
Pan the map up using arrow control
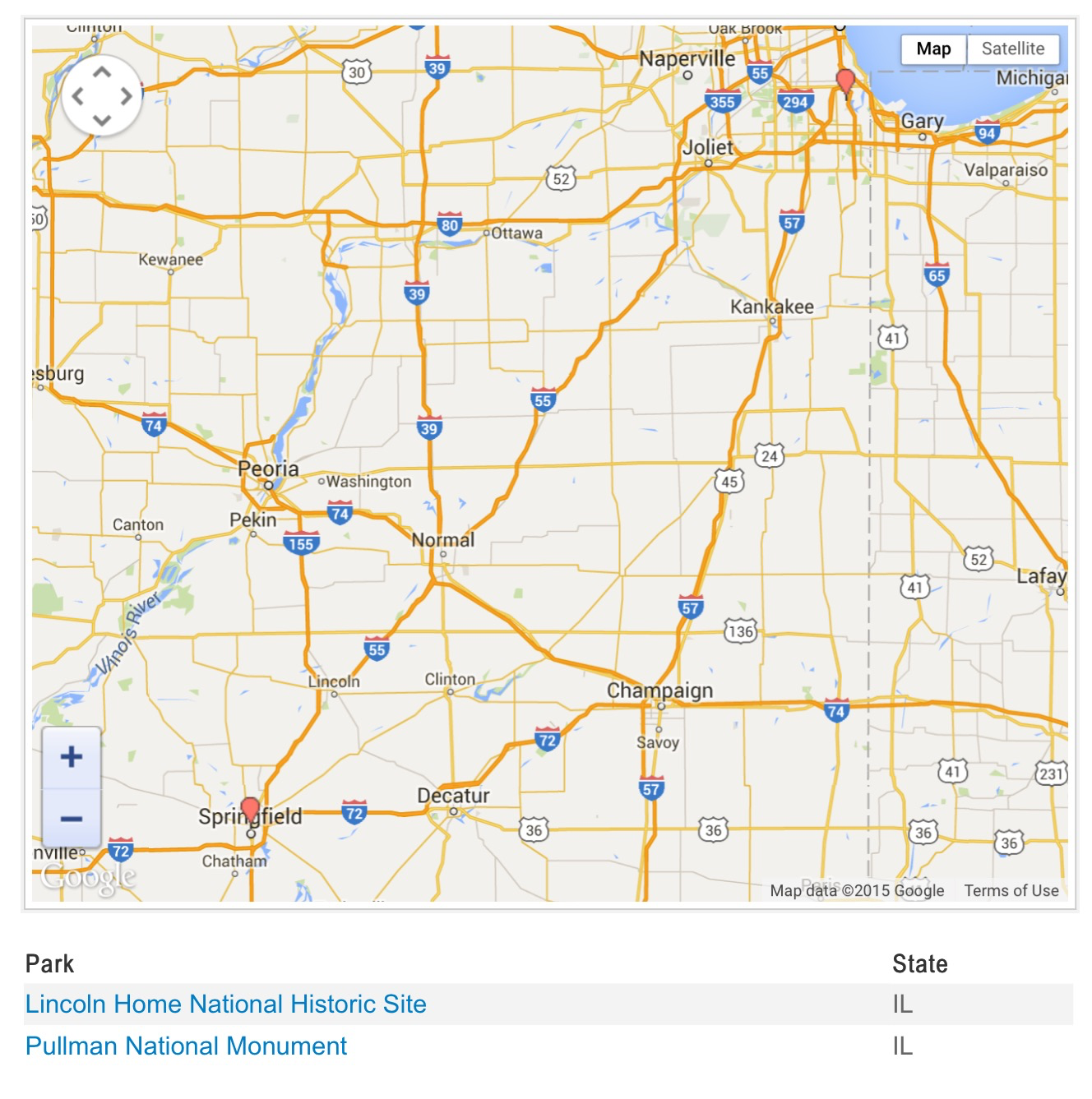pyautogui.click(x=102, y=72)
